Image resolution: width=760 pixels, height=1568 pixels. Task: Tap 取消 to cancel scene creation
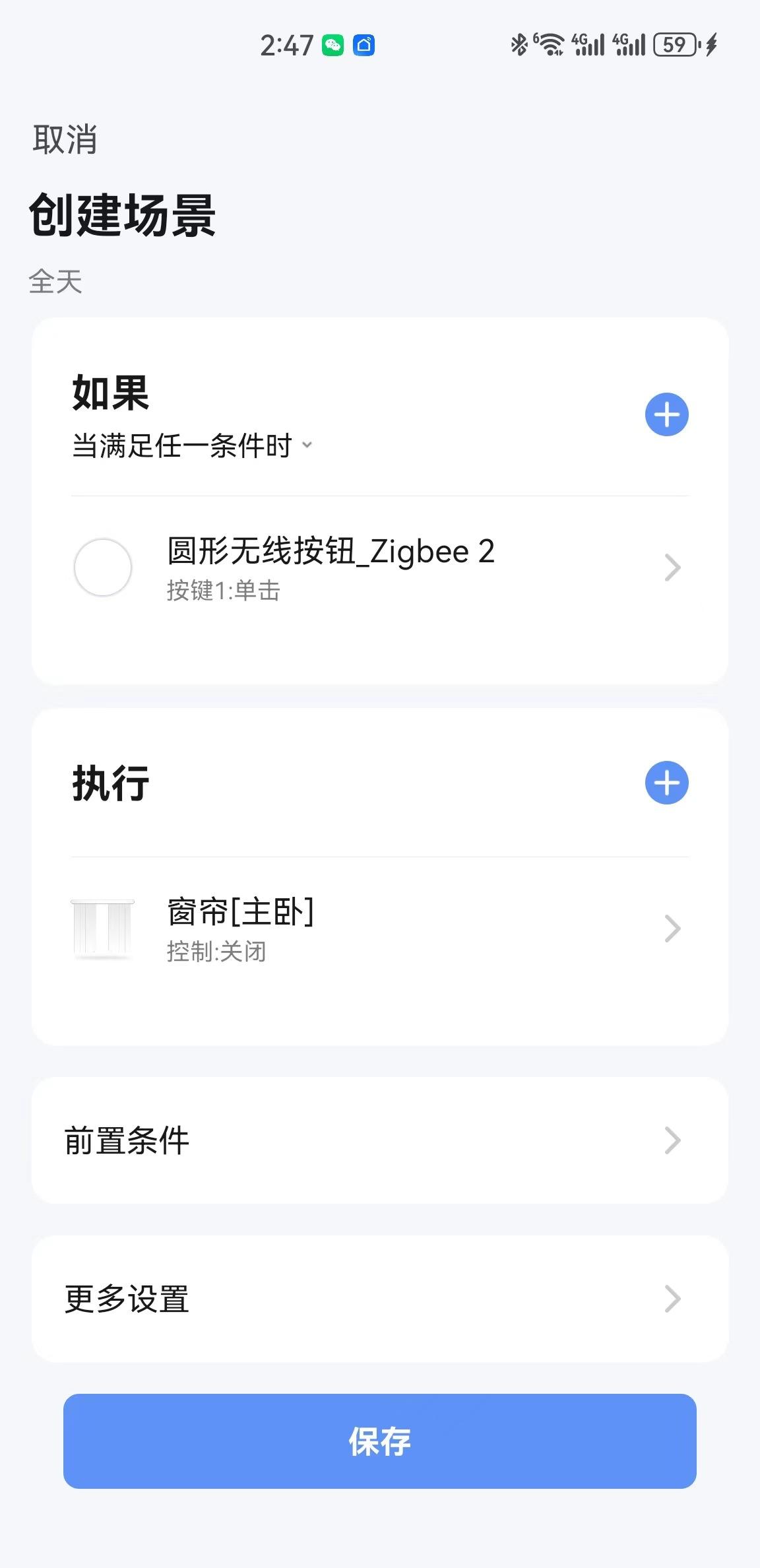pyautogui.click(x=65, y=139)
